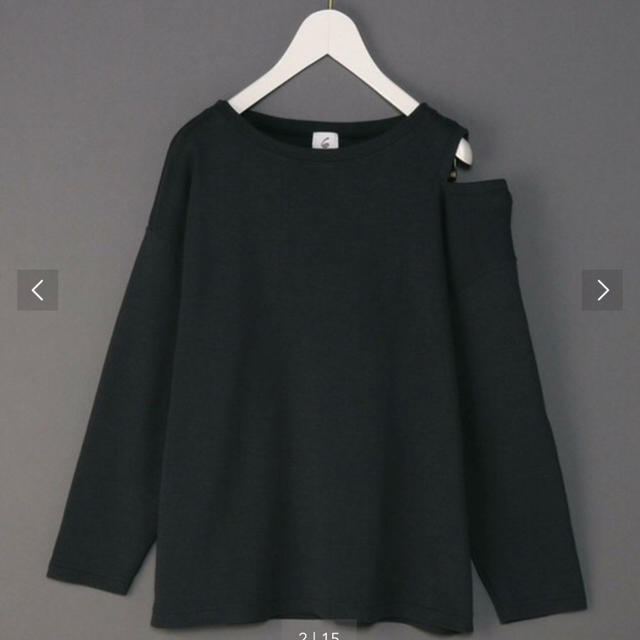Screen dimensions: 640x640
Task: Show the next product photo
Action: [602, 290]
